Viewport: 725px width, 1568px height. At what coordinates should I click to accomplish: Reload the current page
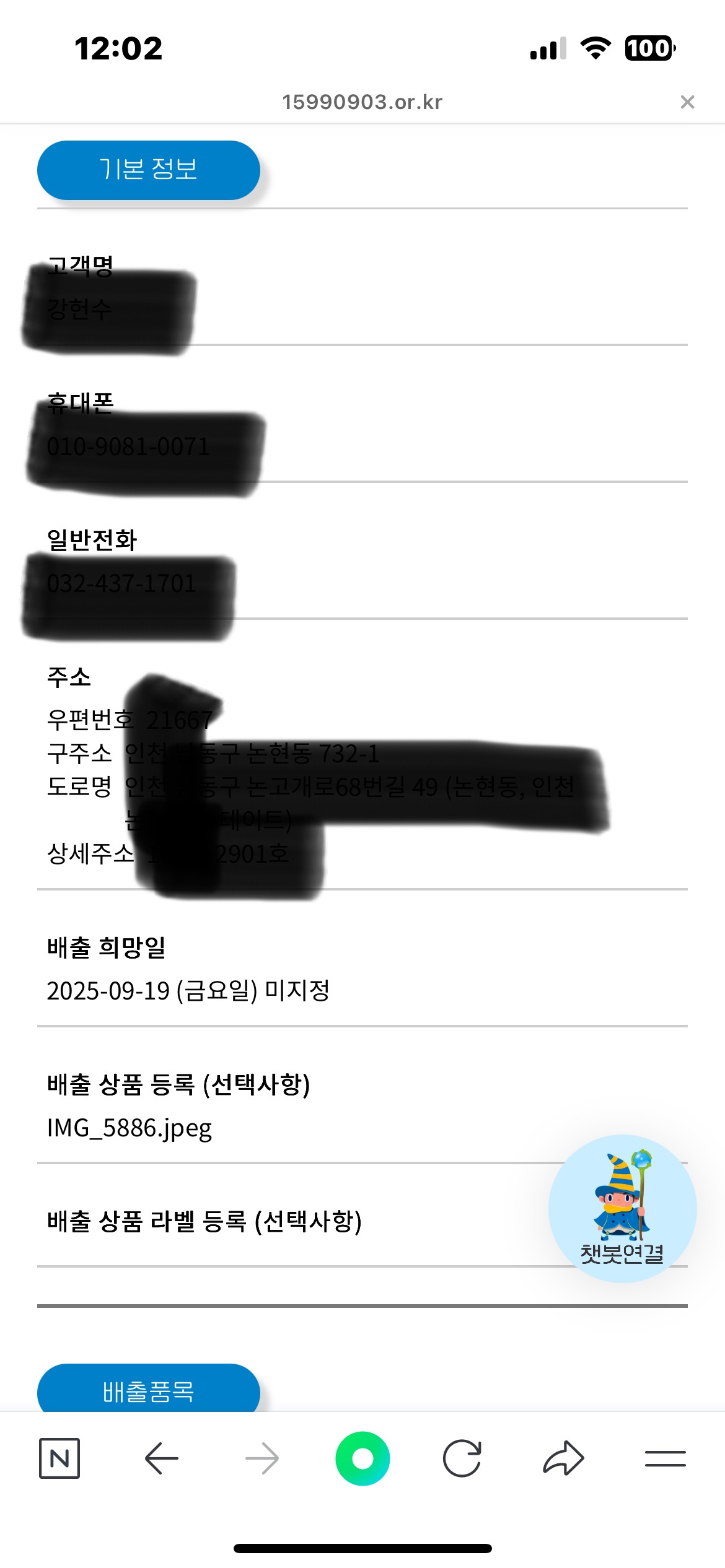click(x=462, y=1458)
